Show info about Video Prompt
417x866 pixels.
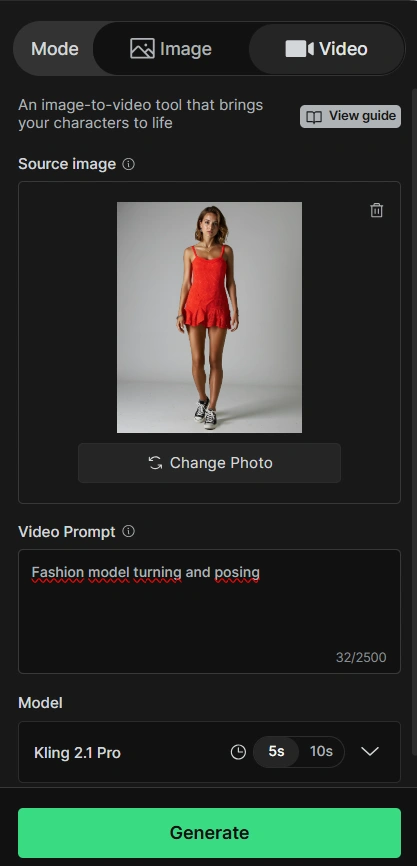pyautogui.click(x=129, y=531)
